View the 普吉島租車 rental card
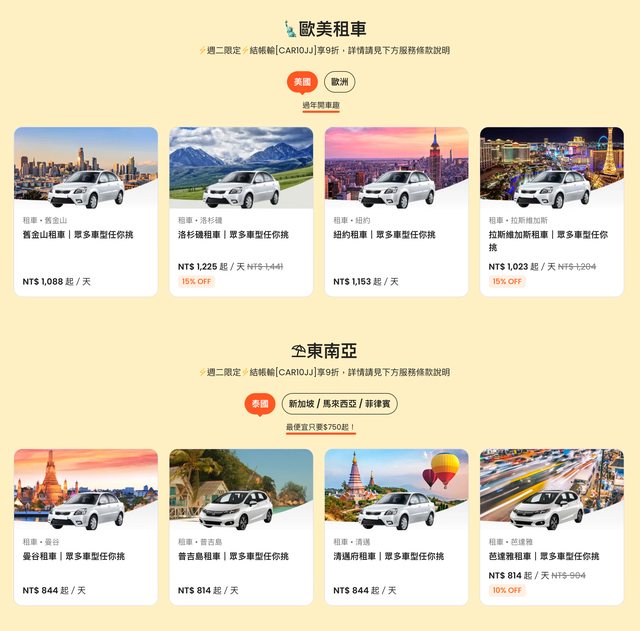 point(241,527)
